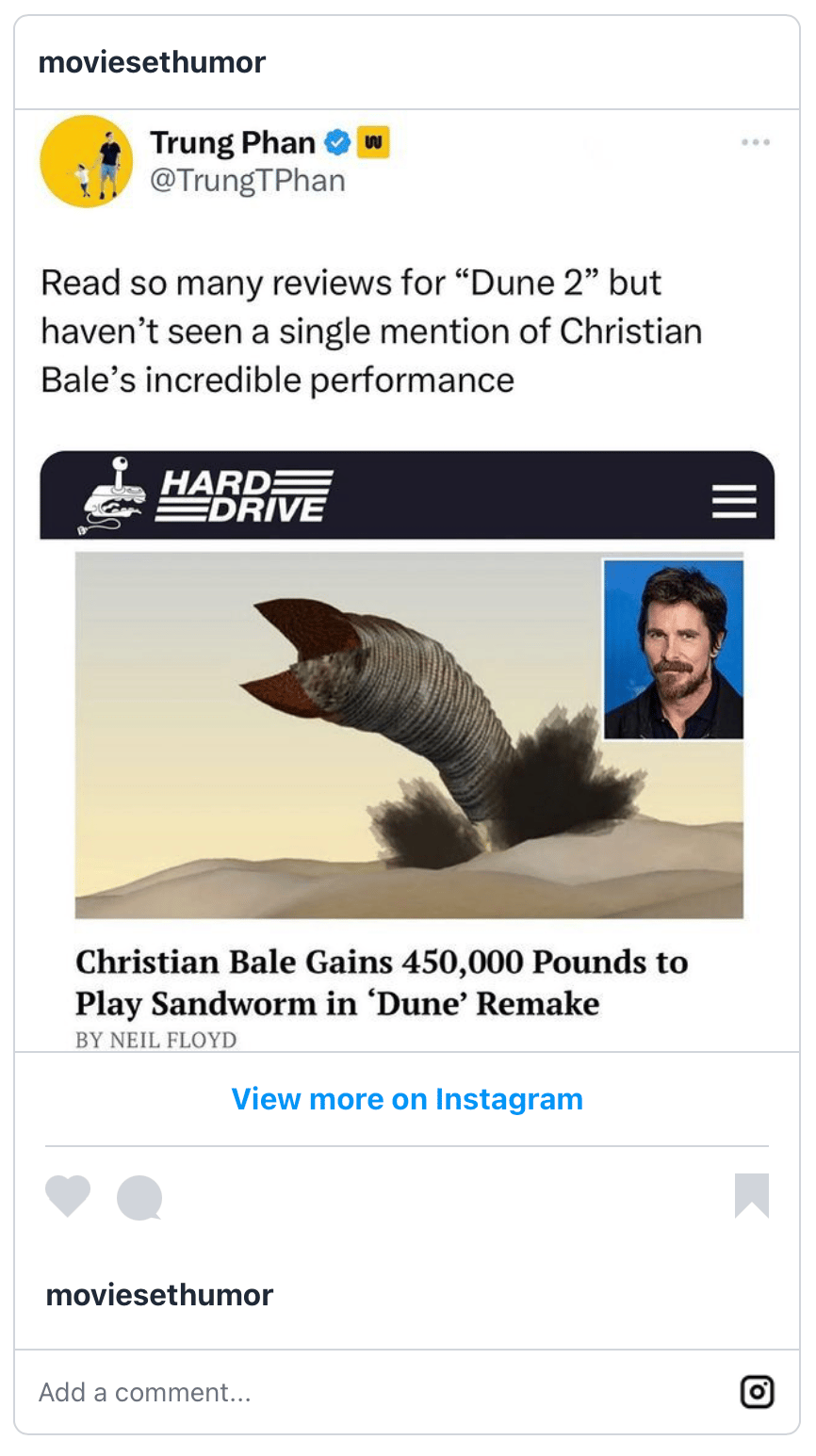Open comments with the speech bubble icon
This screenshot has height=1456, width=816.
[139, 1199]
